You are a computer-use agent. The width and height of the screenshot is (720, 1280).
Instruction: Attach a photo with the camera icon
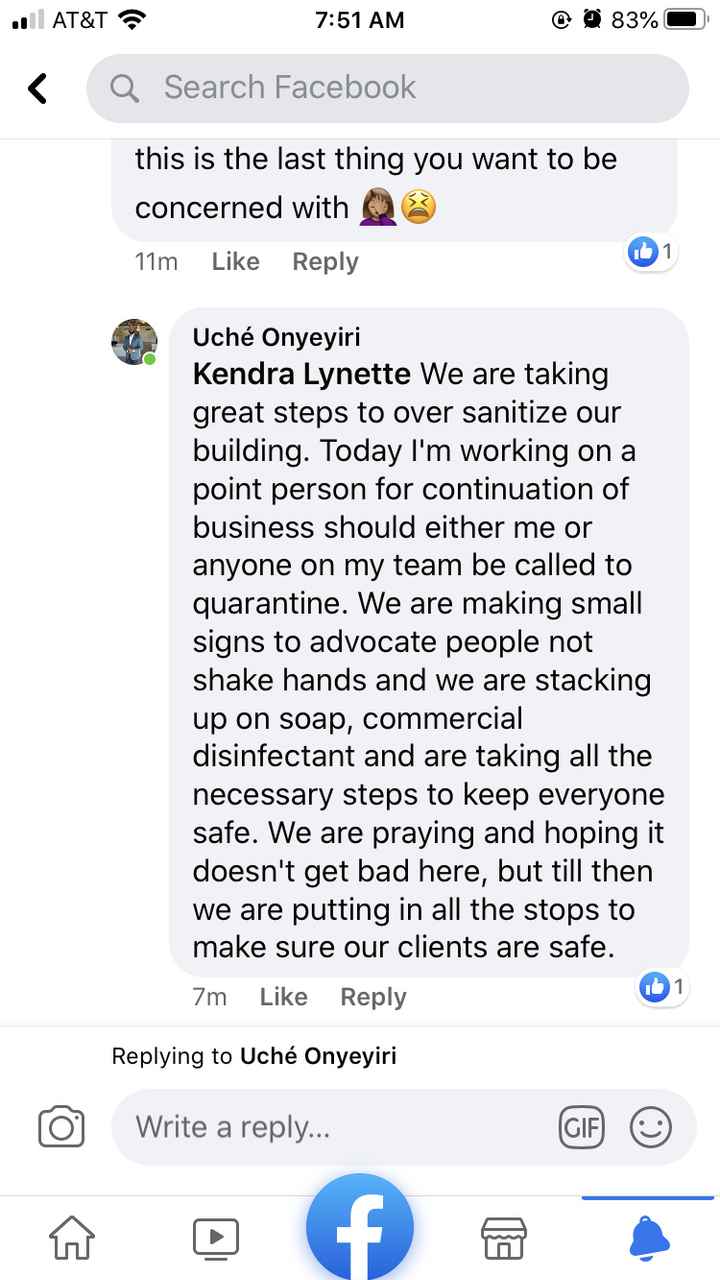pyautogui.click(x=61, y=1128)
